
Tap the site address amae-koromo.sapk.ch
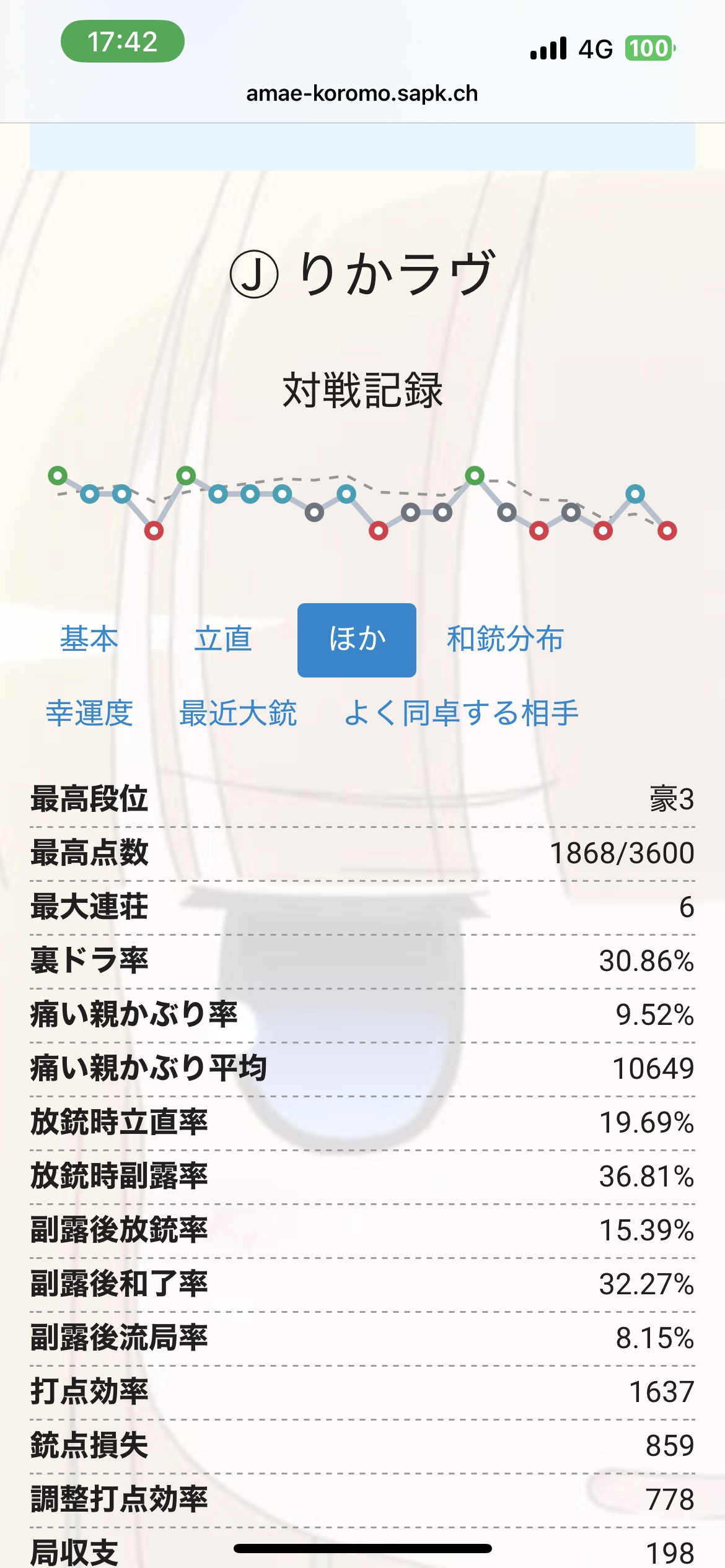(x=362, y=94)
